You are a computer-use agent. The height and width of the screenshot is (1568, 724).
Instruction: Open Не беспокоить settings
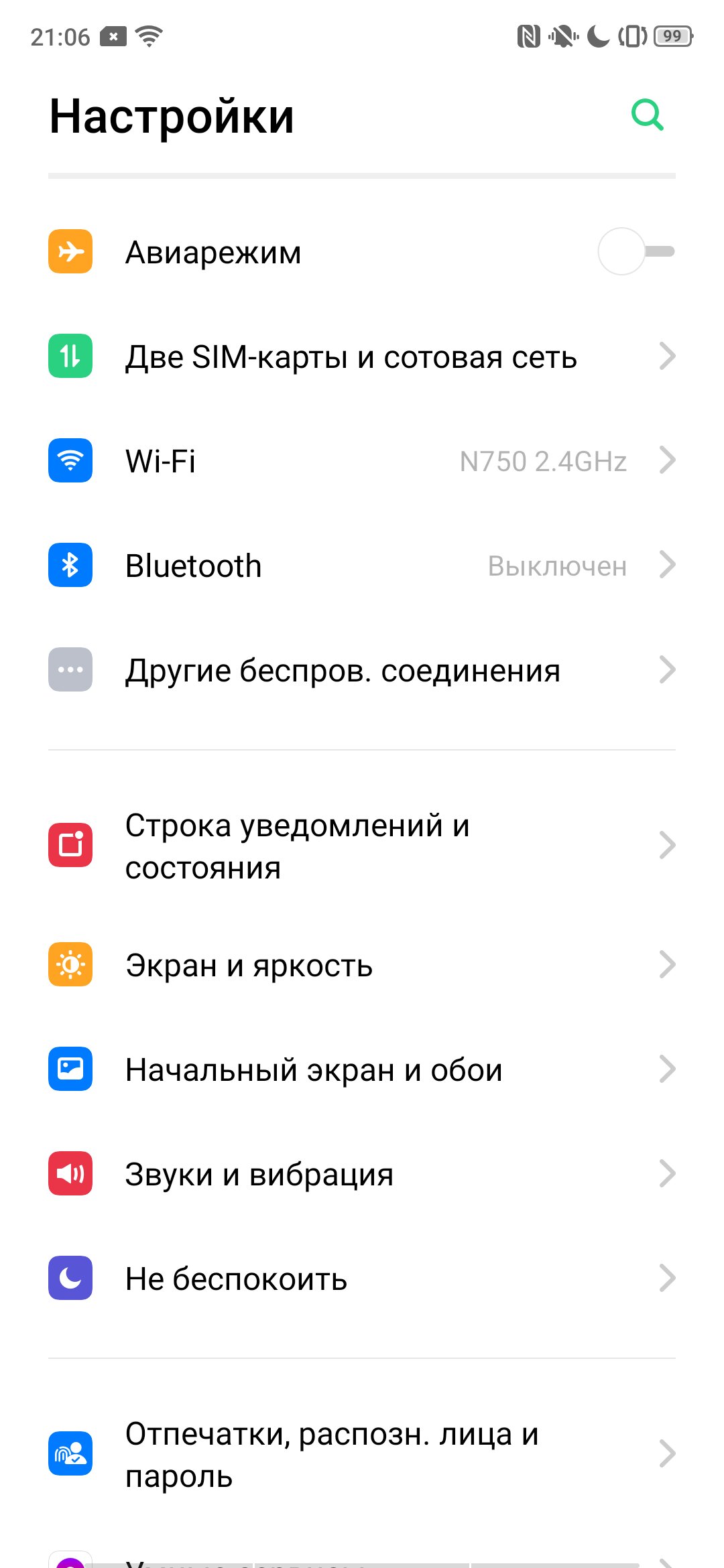[x=362, y=1279]
